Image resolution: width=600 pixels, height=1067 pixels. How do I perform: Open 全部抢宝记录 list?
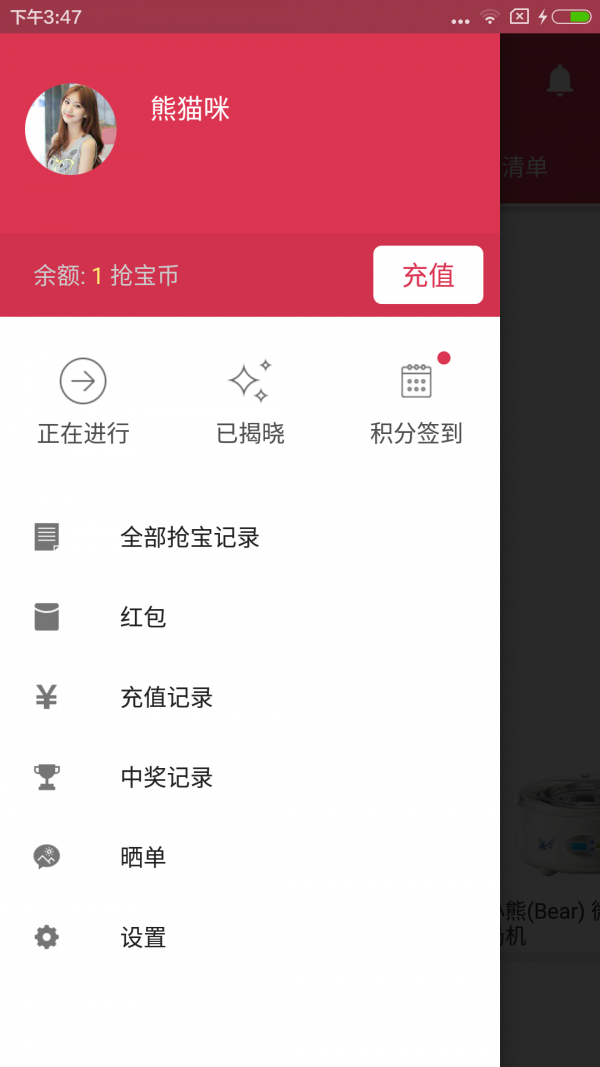point(190,537)
